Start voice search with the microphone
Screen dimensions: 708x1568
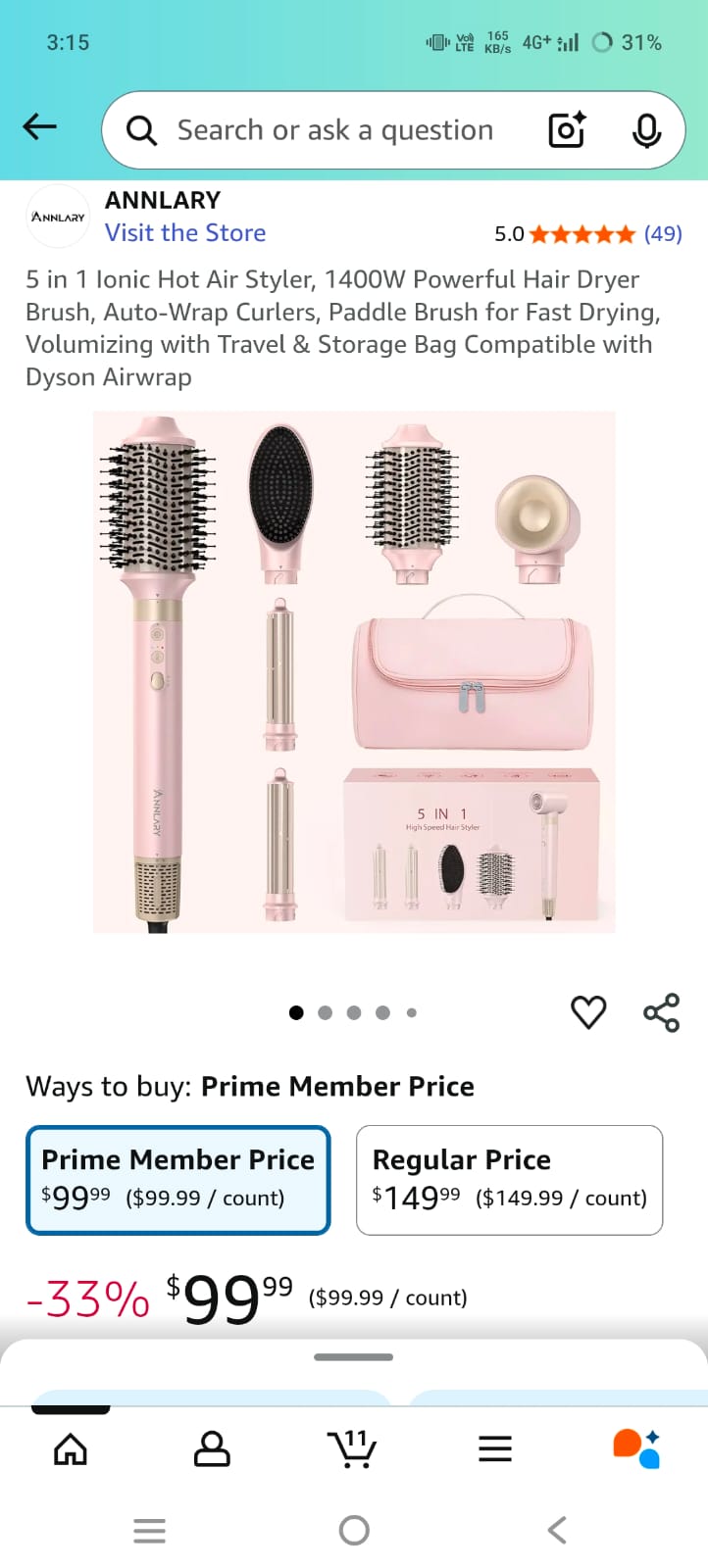(x=646, y=130)
